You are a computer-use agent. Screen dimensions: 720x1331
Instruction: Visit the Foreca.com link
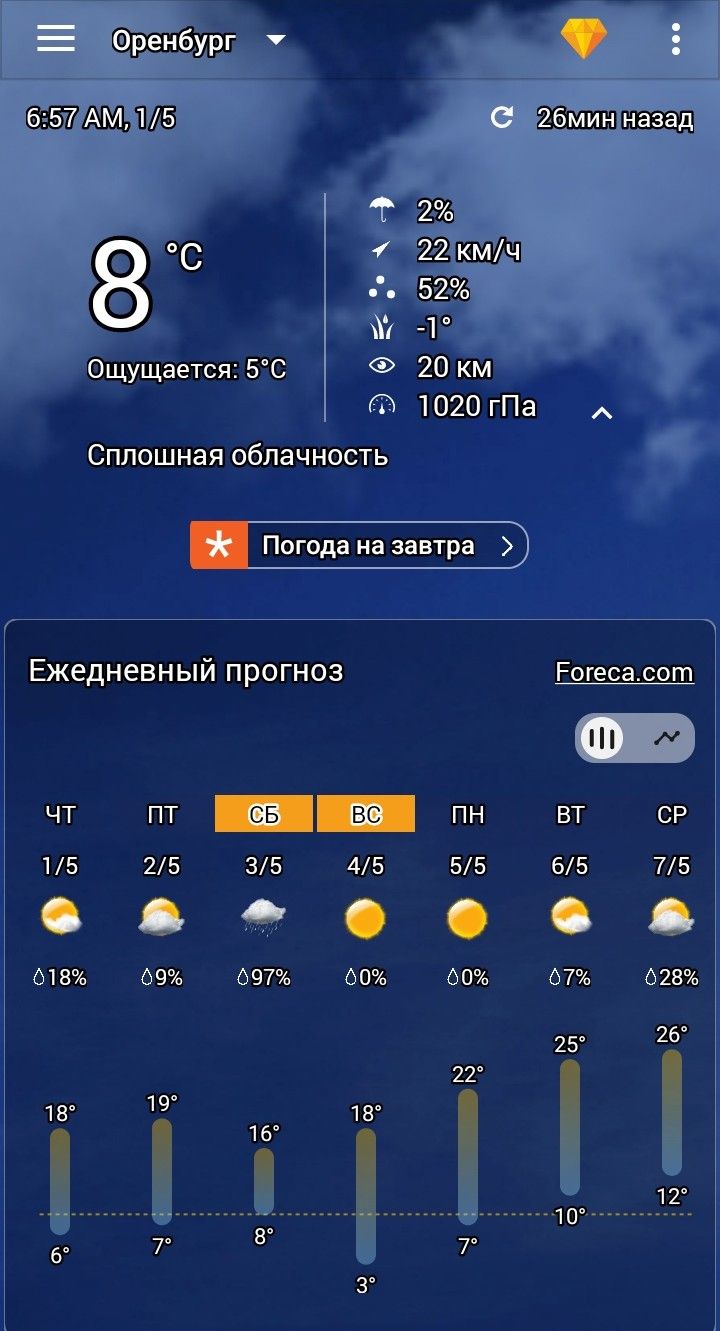[624, 672]
